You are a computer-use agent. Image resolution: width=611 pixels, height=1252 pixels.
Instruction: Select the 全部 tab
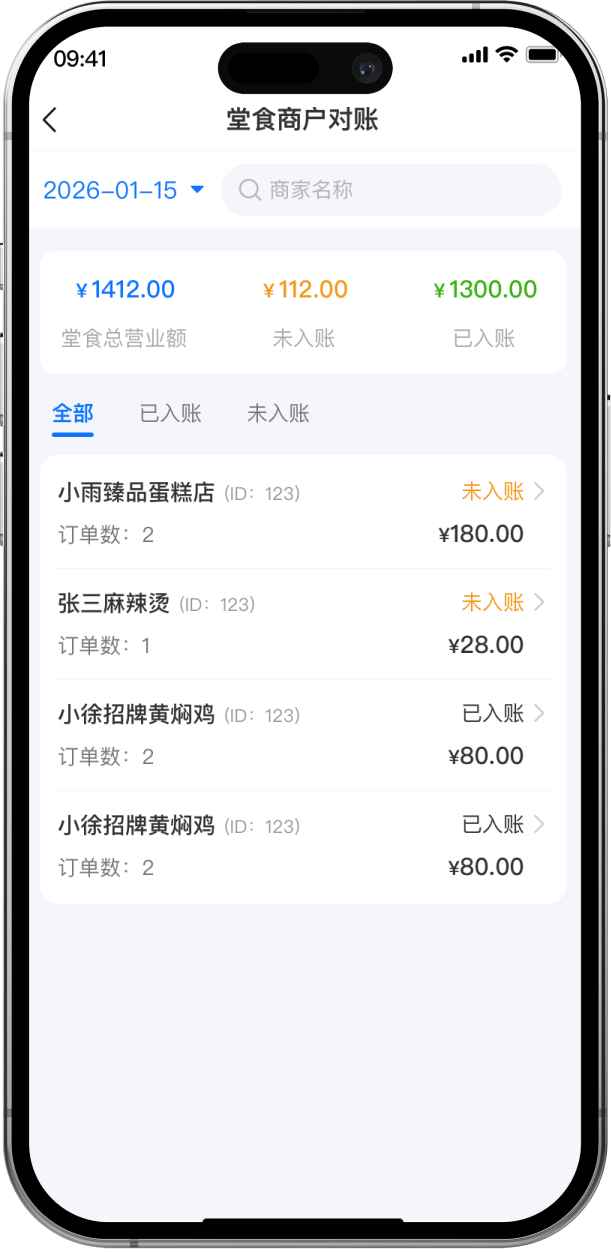(73, 414)
